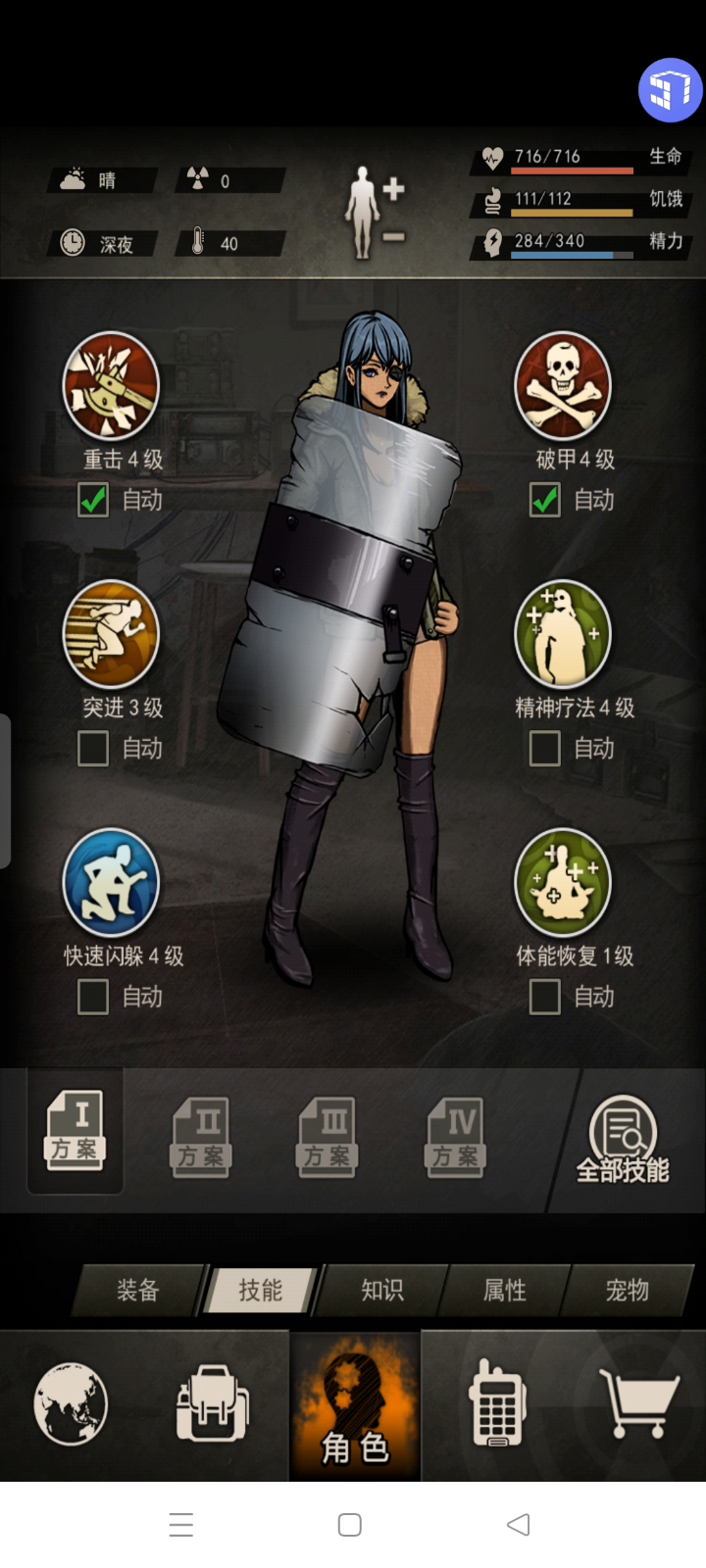Switch to the 装备 tab
The height and width of the screenshot is (1568, 706).
pos(137,1290)
